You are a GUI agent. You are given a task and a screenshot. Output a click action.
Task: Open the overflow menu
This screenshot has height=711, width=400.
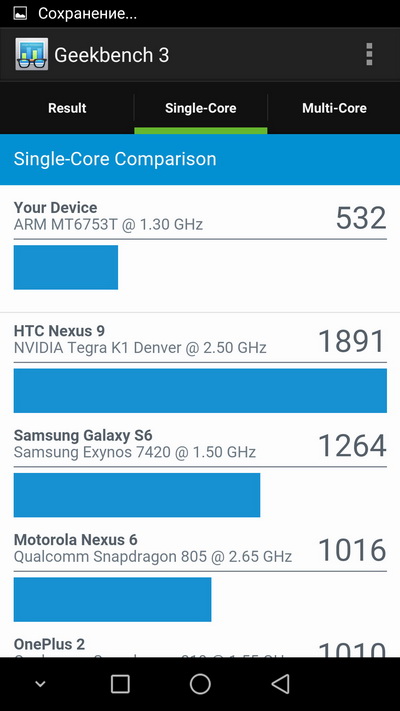[369, 55]
